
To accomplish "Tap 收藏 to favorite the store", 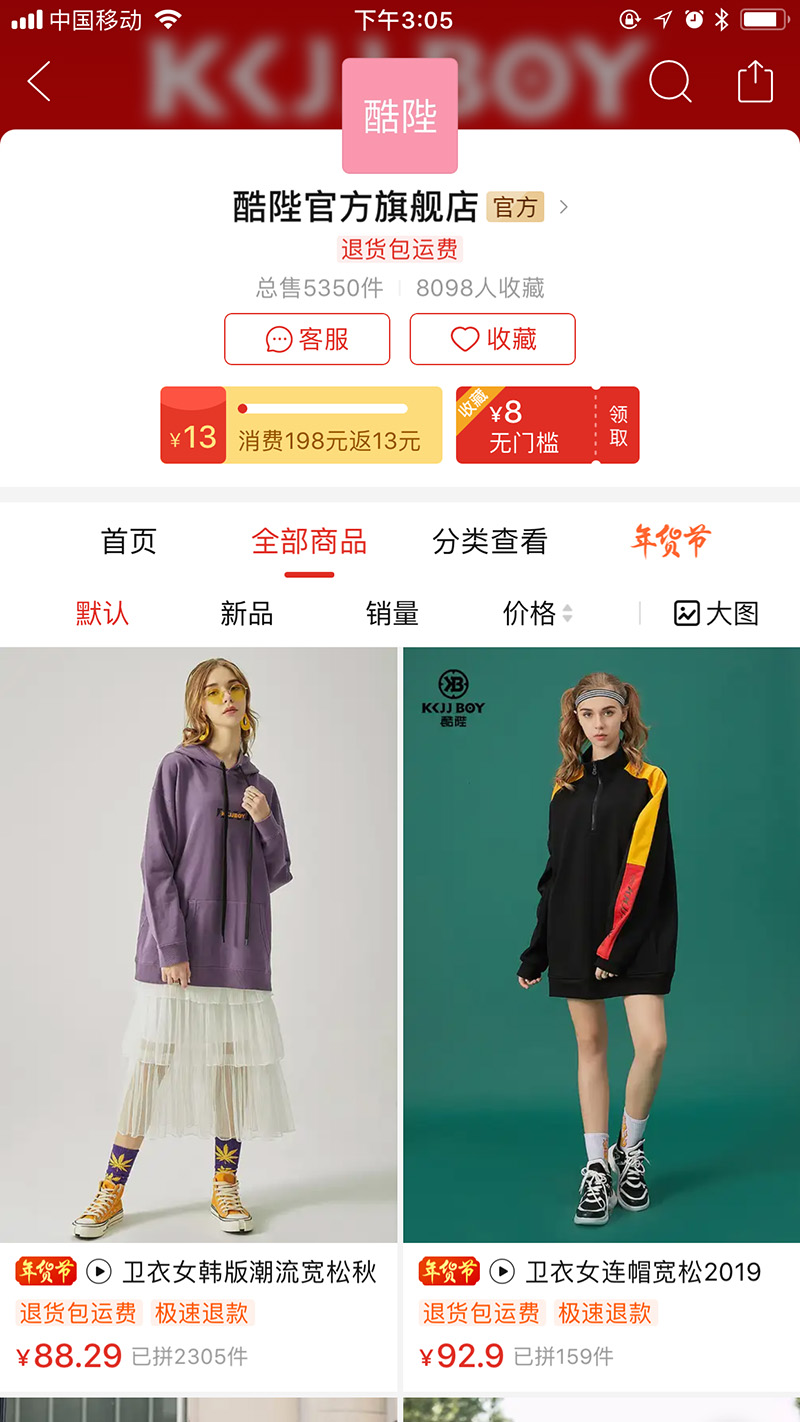I will pos(492,339).
